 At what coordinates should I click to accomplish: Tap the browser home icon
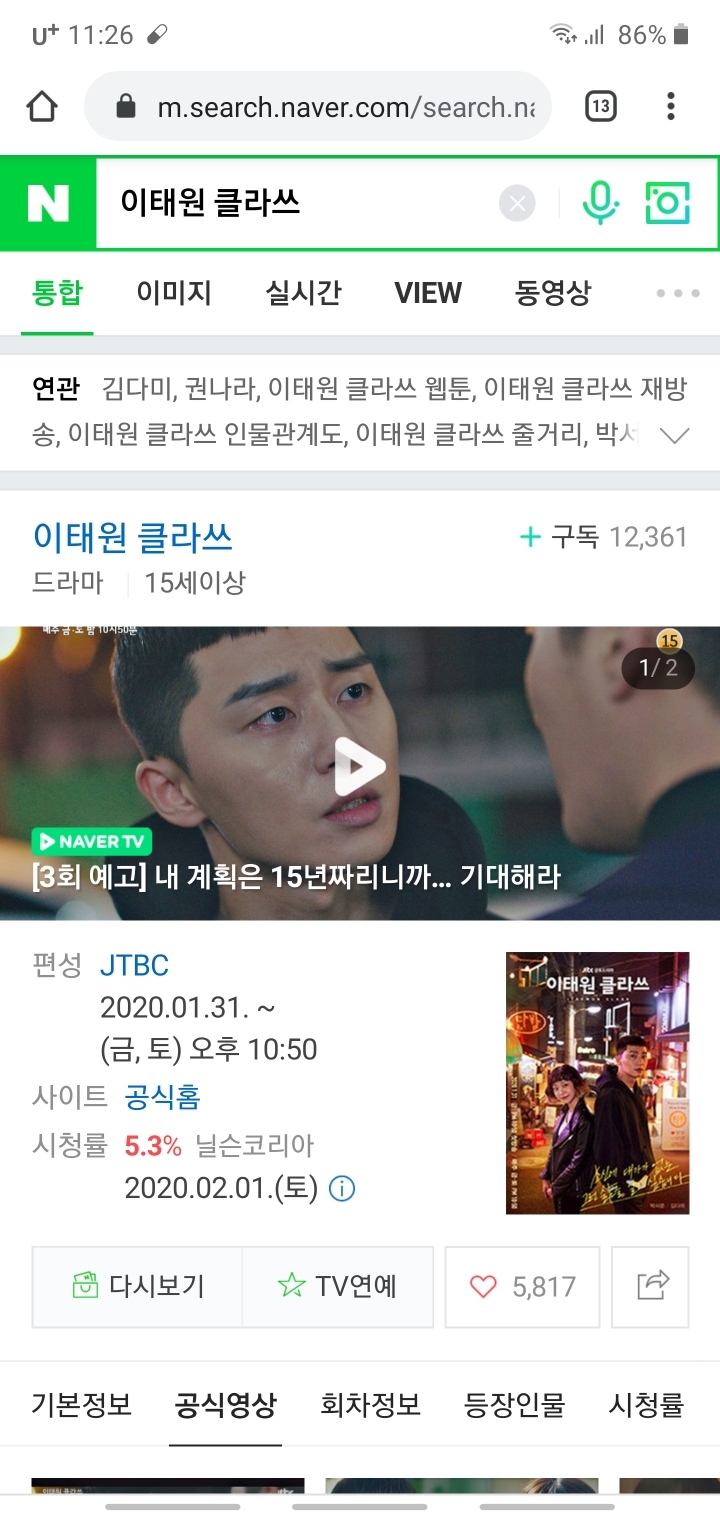click(x=41, y=105)
